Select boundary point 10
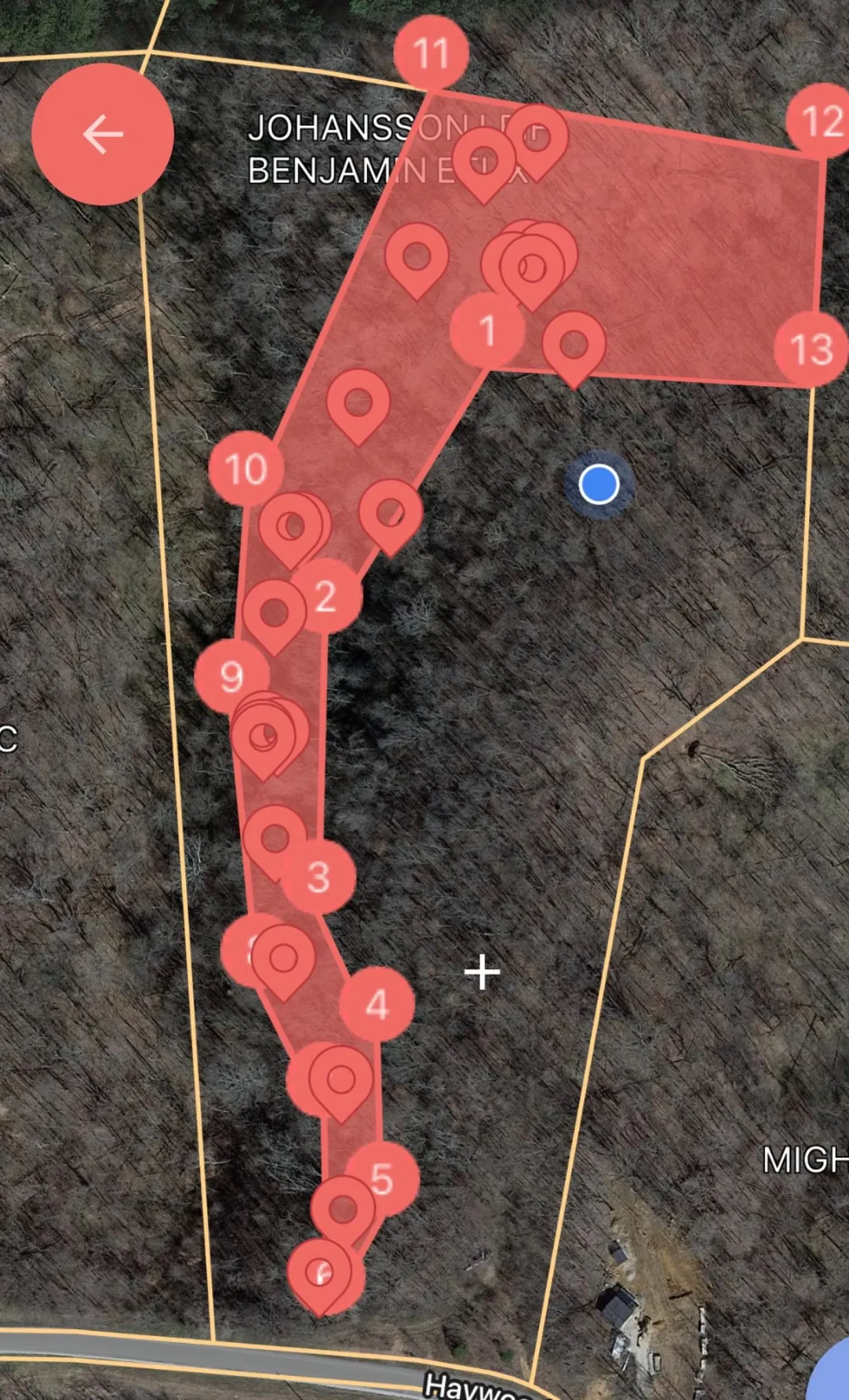Viewport: 849px width, 1400px height. [246, 469]
